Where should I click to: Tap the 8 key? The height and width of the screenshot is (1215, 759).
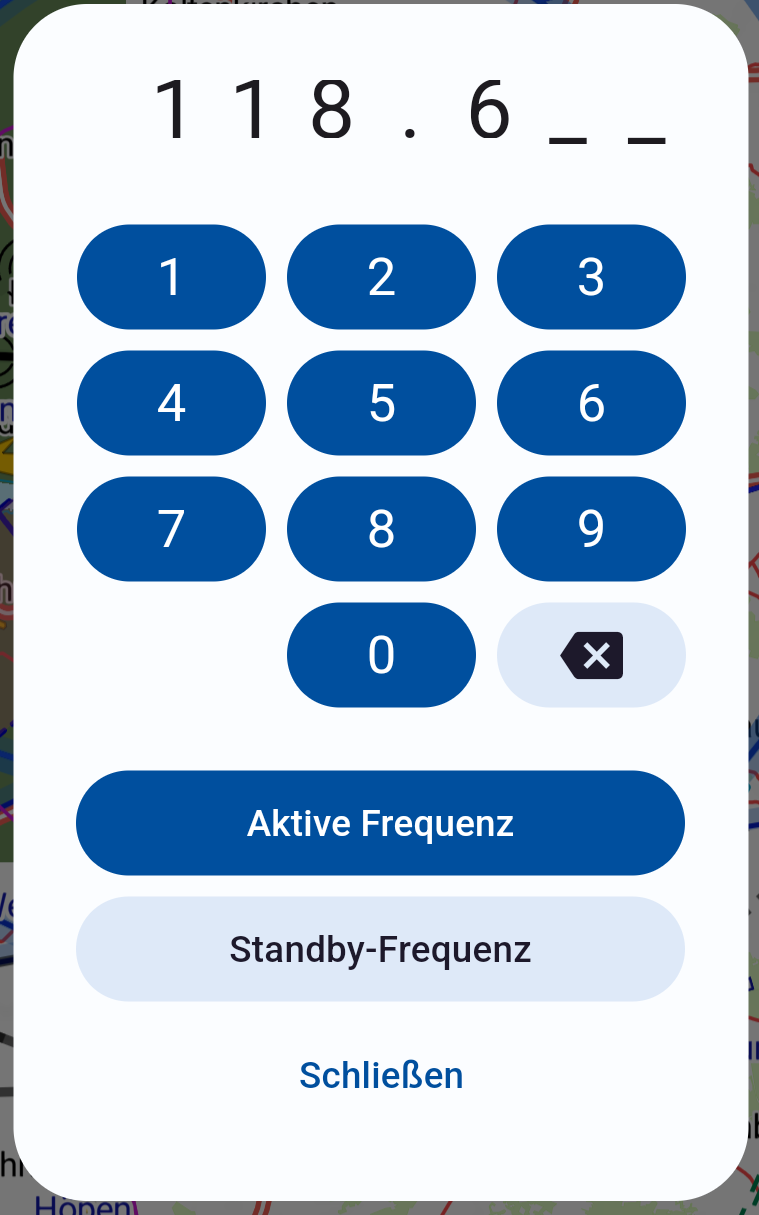(381, 529)
